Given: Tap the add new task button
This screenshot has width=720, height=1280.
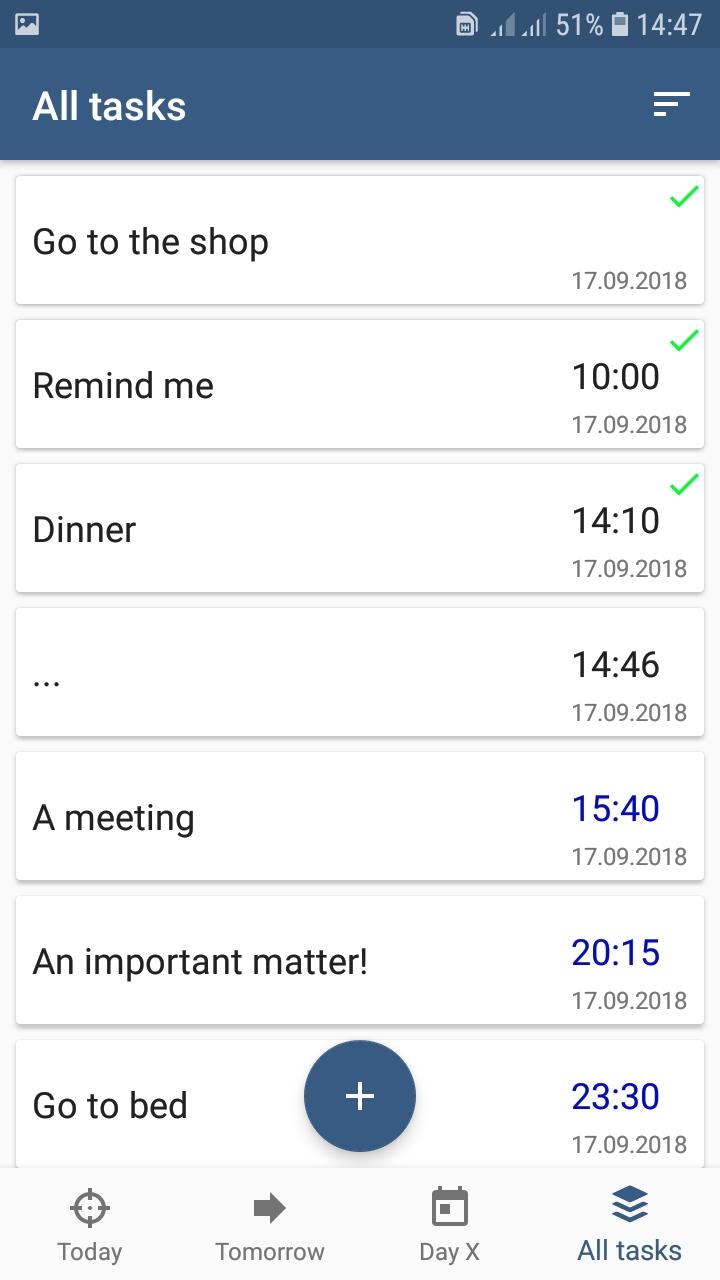Looking at the screenshot, I should click(x=359, y=1096).
